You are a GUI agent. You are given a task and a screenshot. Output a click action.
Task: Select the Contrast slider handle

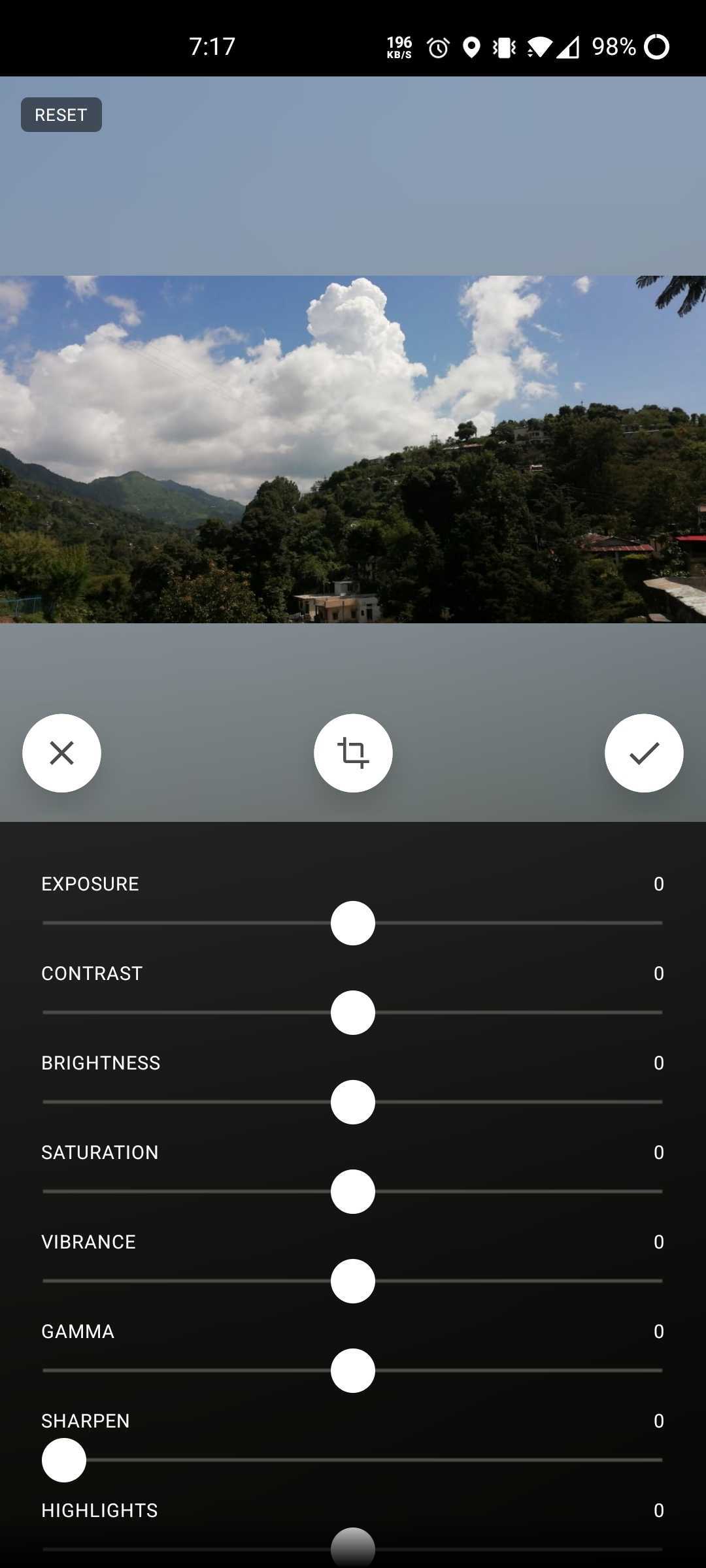tap(353, 1012)
